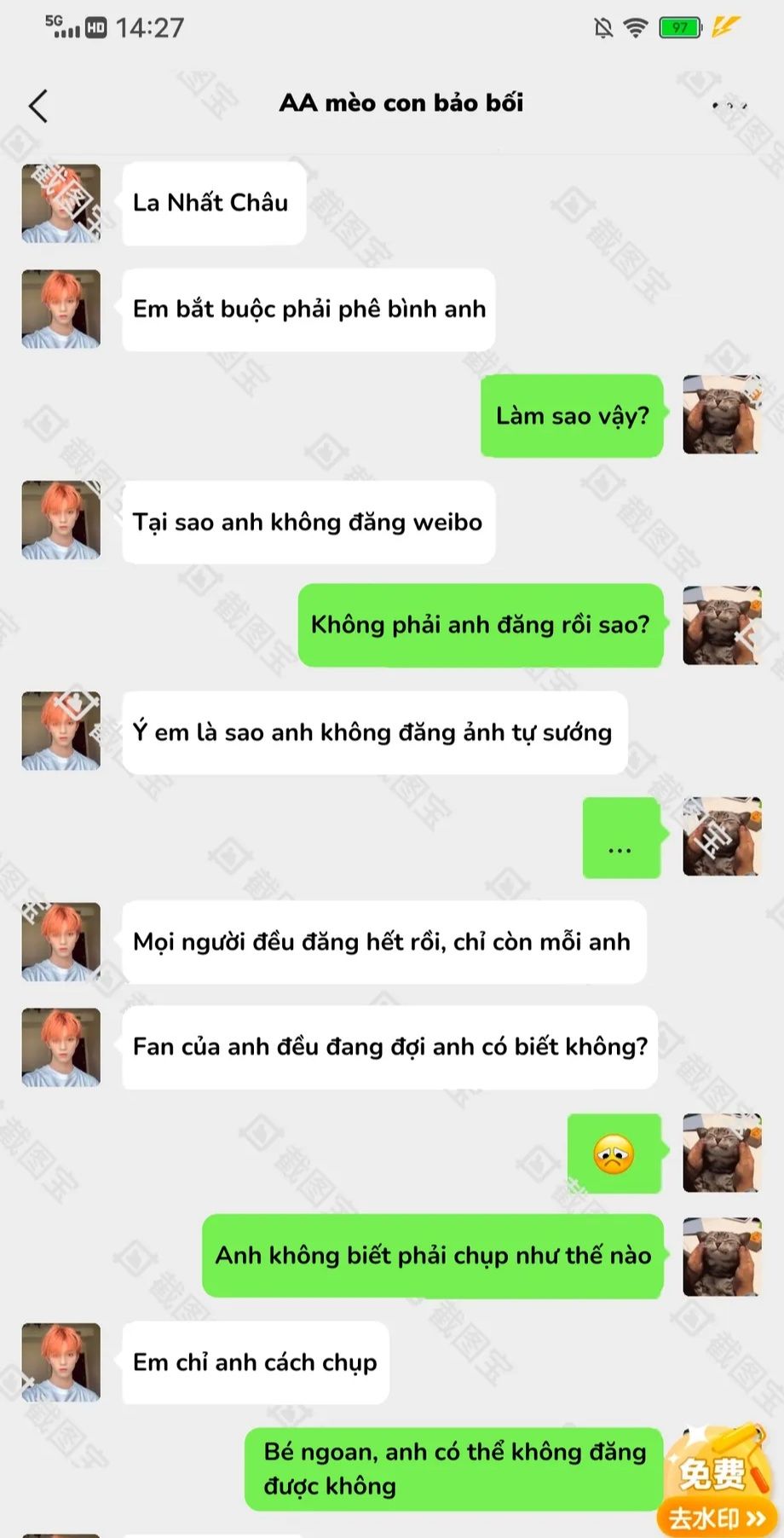Go back from the chat
Screen dimensions: 784x1538
[x=38, y=106]
